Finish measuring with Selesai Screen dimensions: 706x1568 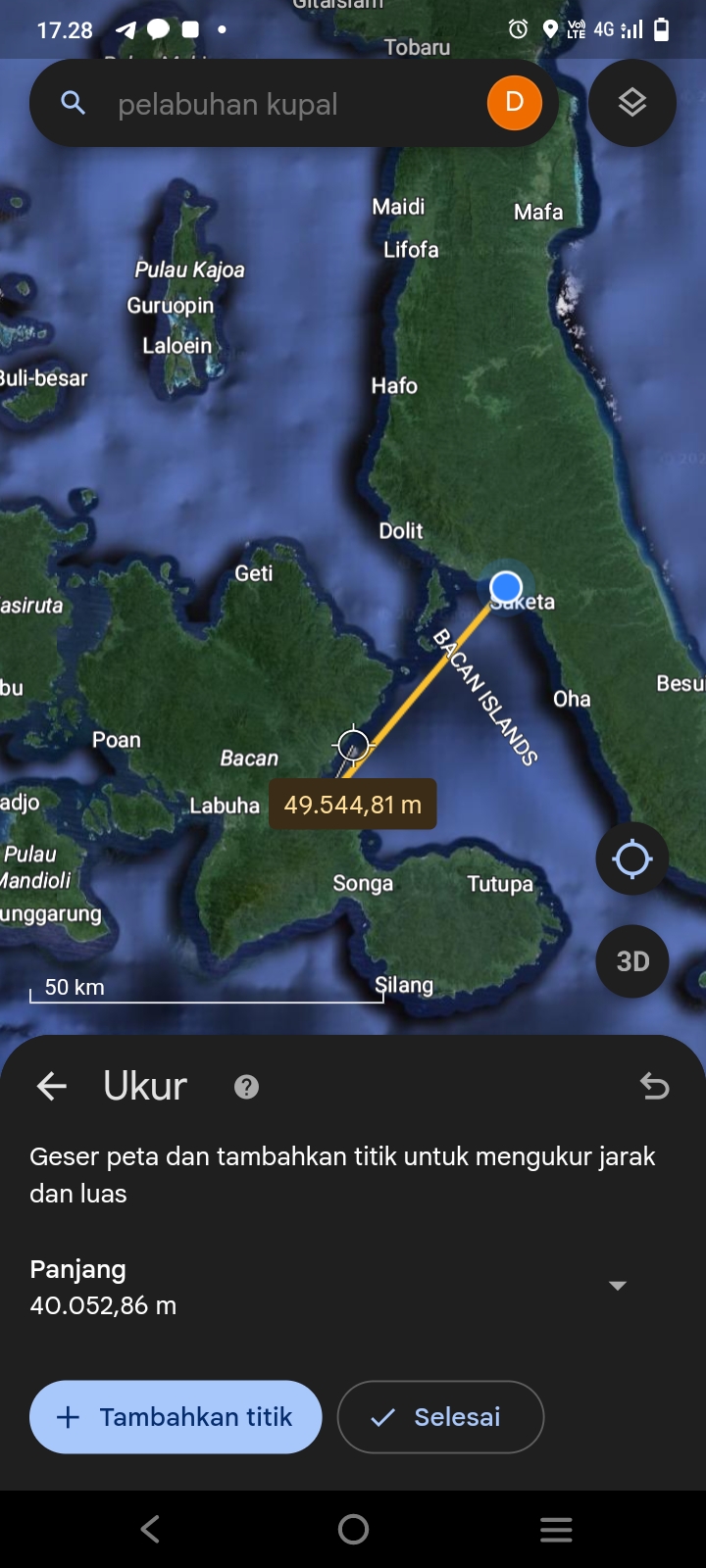click(440, 1417)
